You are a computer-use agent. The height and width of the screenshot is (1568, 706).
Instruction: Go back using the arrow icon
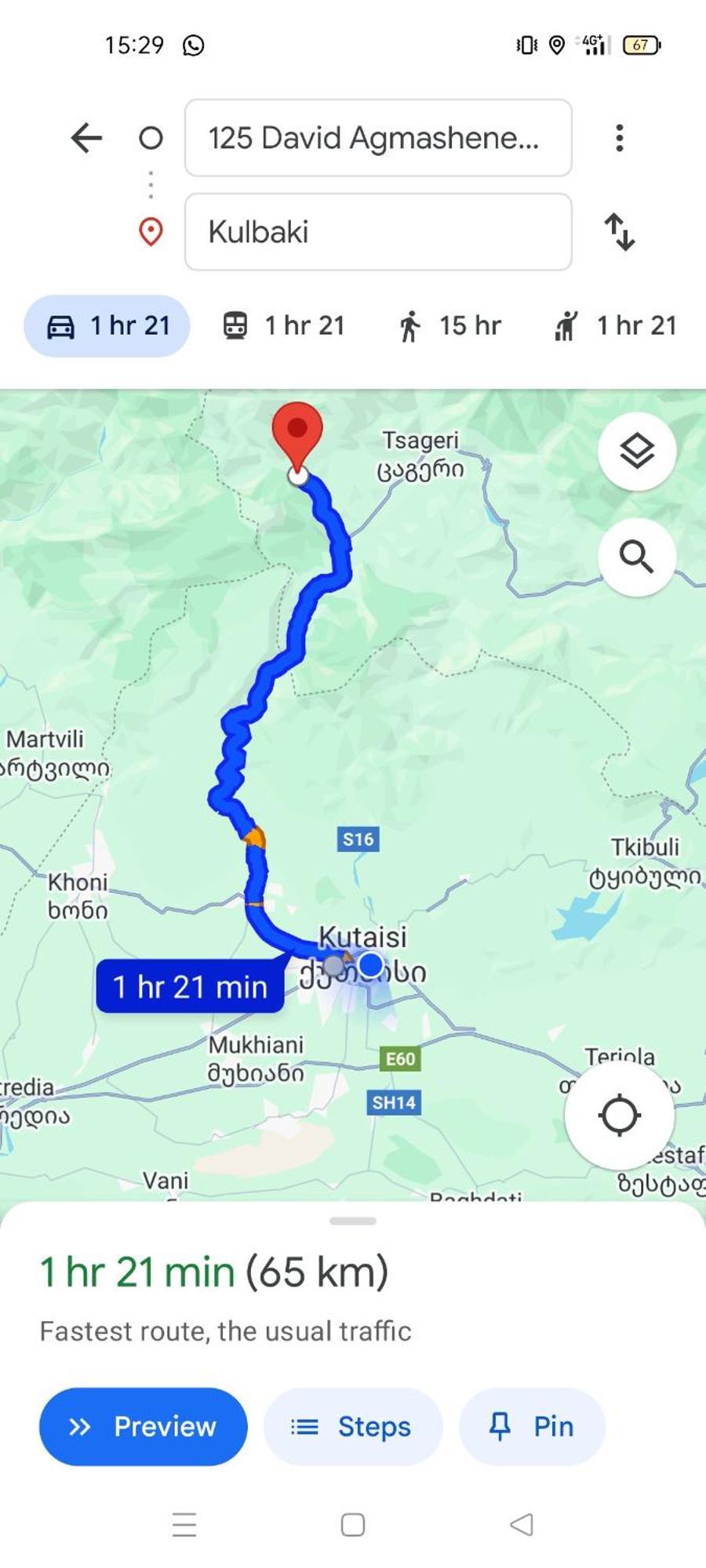point(86,138)
